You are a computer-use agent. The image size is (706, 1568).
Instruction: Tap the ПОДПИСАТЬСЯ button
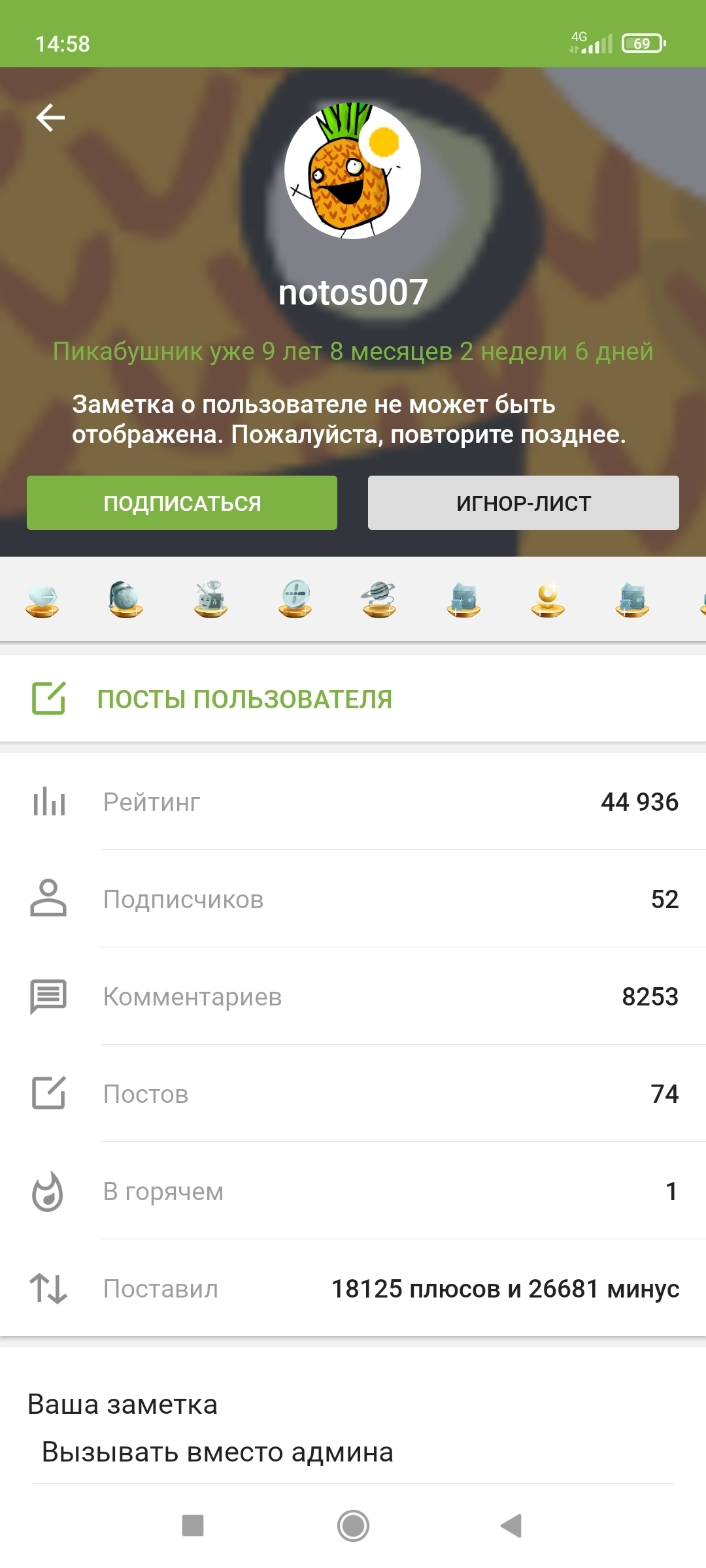click(x=182, y=503)
